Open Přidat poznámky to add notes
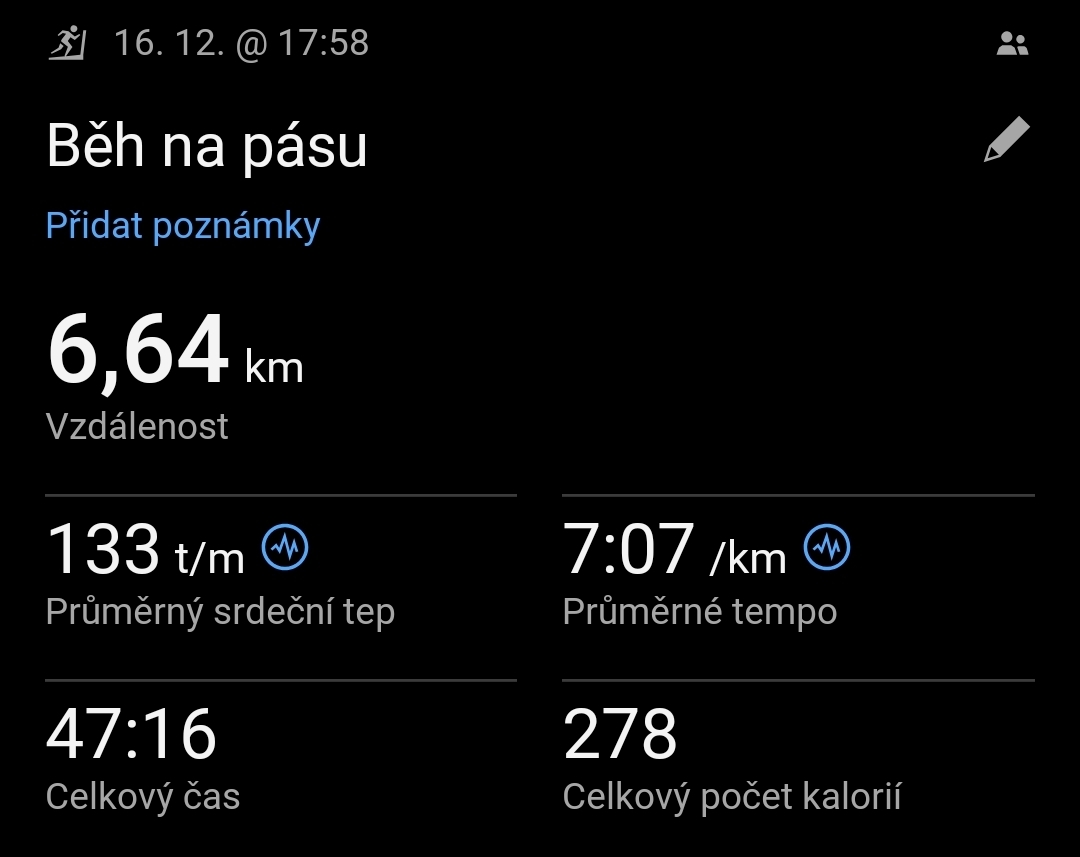Viewport: 1080px width, 857px height. click(183, 225)
